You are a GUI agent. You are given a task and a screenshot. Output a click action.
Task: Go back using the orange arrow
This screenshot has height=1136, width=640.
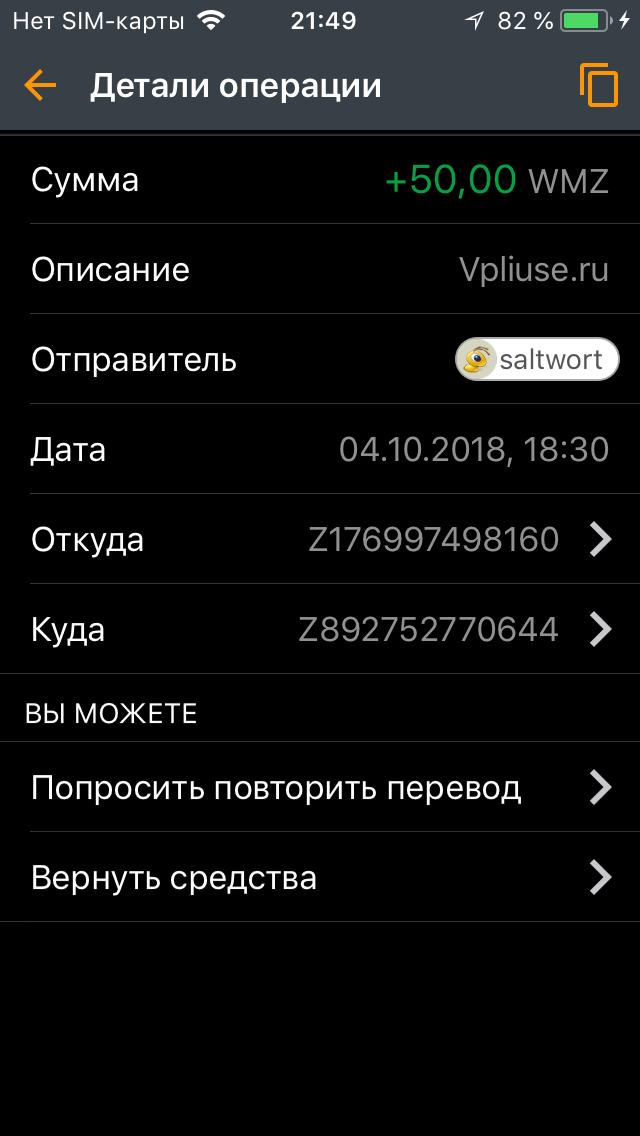coord(40,85)
